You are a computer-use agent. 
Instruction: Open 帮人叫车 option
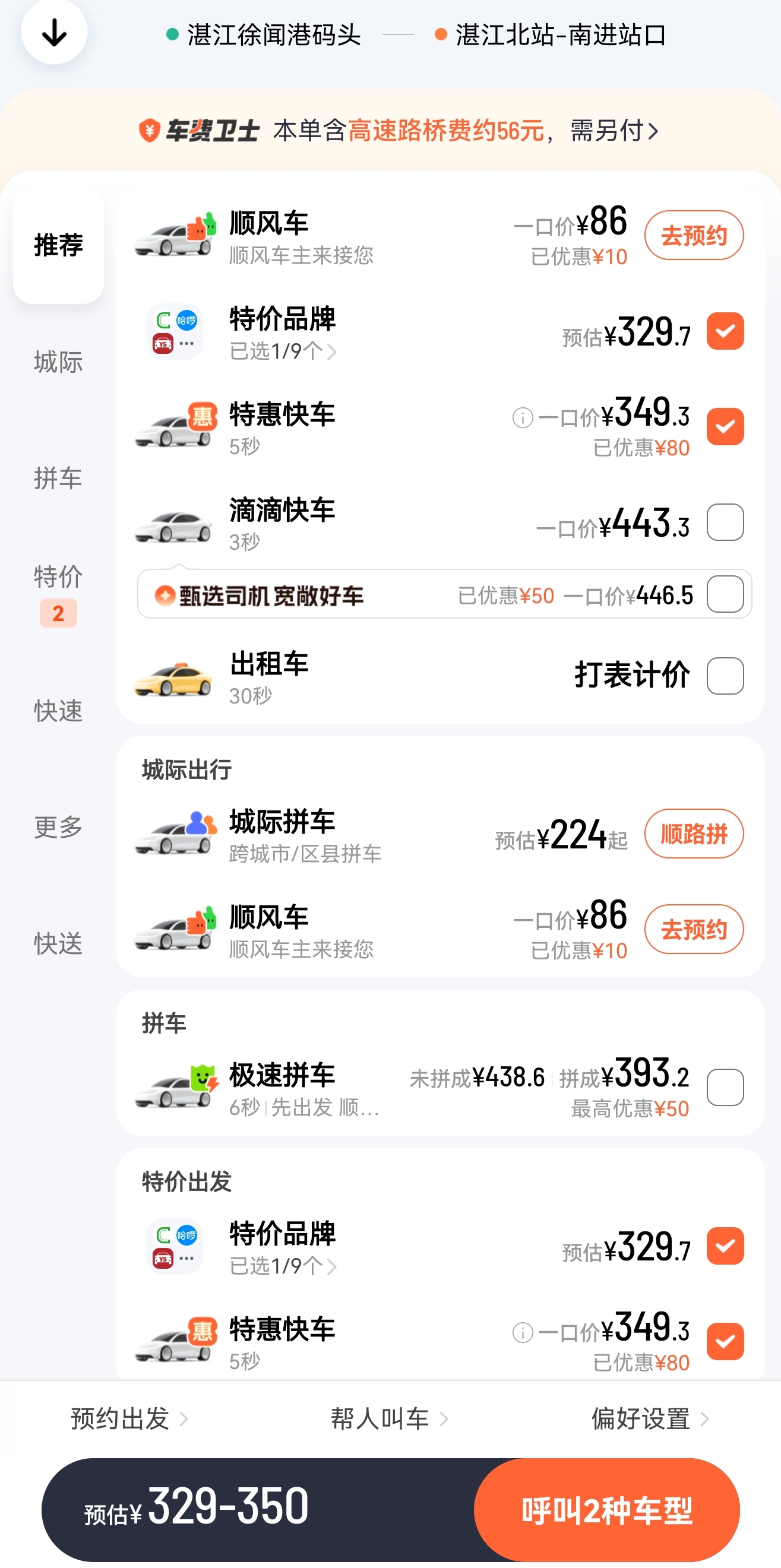coord(388,1419)
